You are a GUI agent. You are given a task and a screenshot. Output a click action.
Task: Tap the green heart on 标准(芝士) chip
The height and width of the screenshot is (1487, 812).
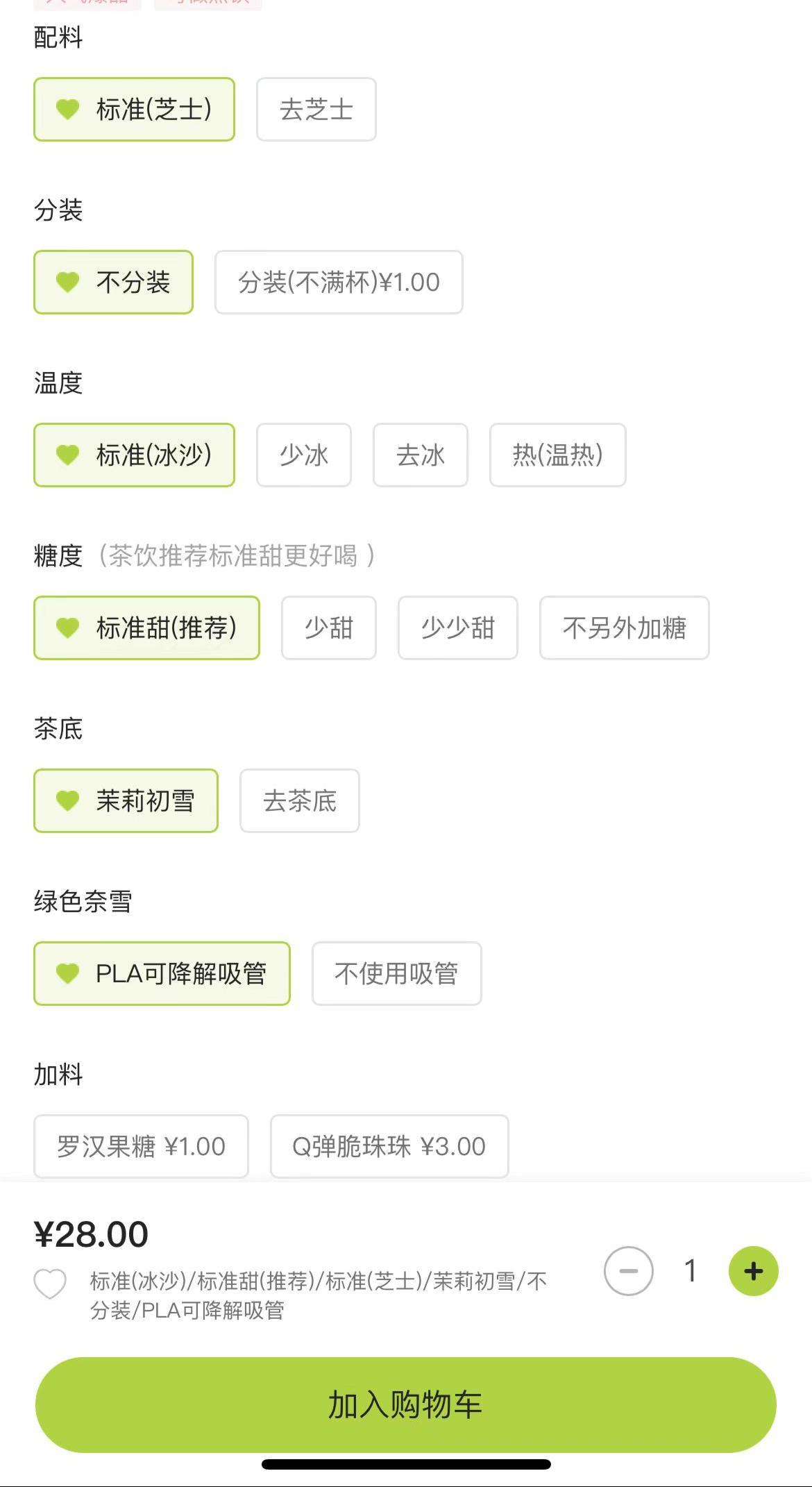pyautogui.click(x=67, y=109)
